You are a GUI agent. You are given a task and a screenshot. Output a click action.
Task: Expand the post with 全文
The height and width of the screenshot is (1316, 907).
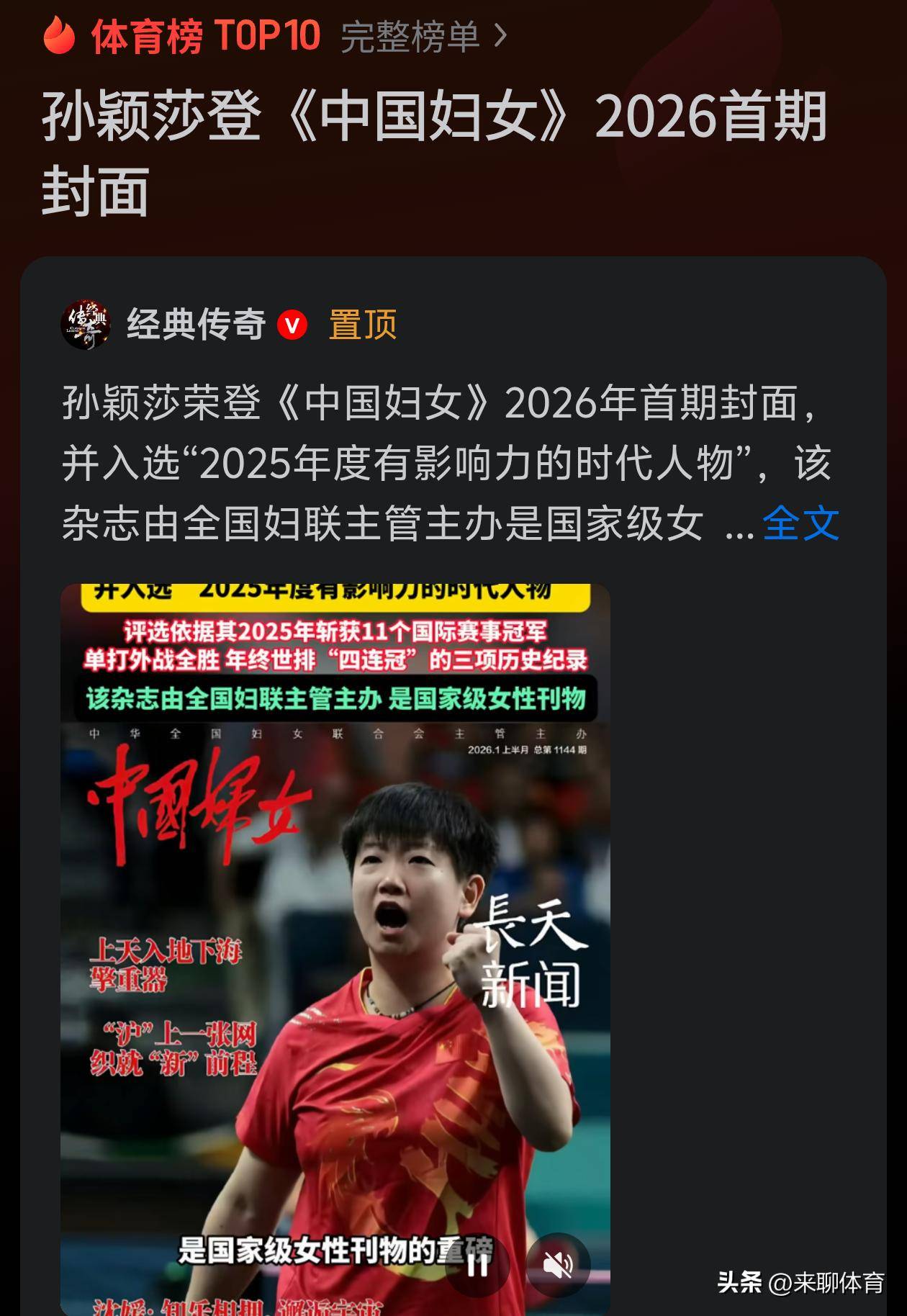(800, 523)
